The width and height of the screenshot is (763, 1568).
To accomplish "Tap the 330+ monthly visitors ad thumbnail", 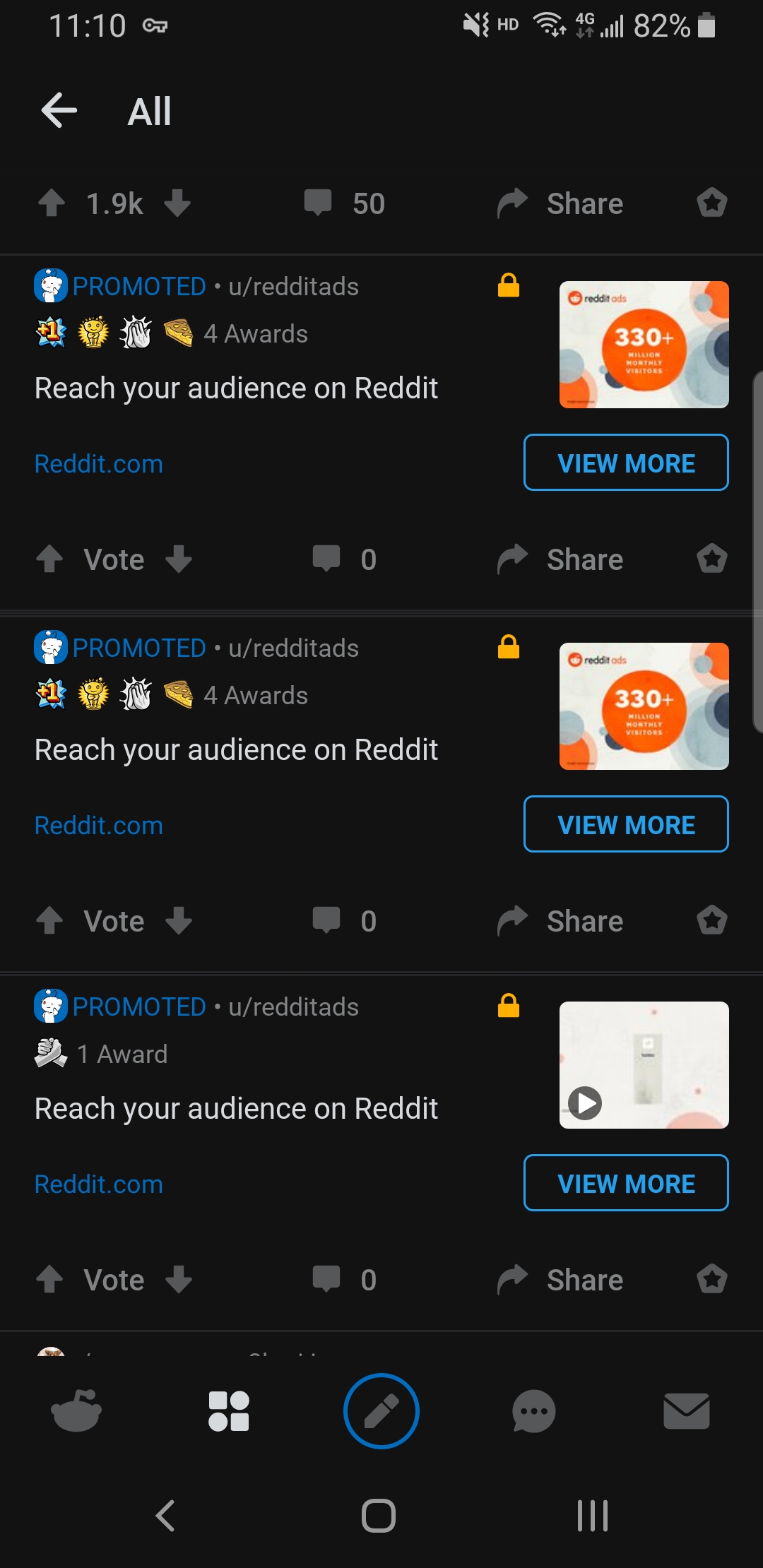I will [644, 345].
